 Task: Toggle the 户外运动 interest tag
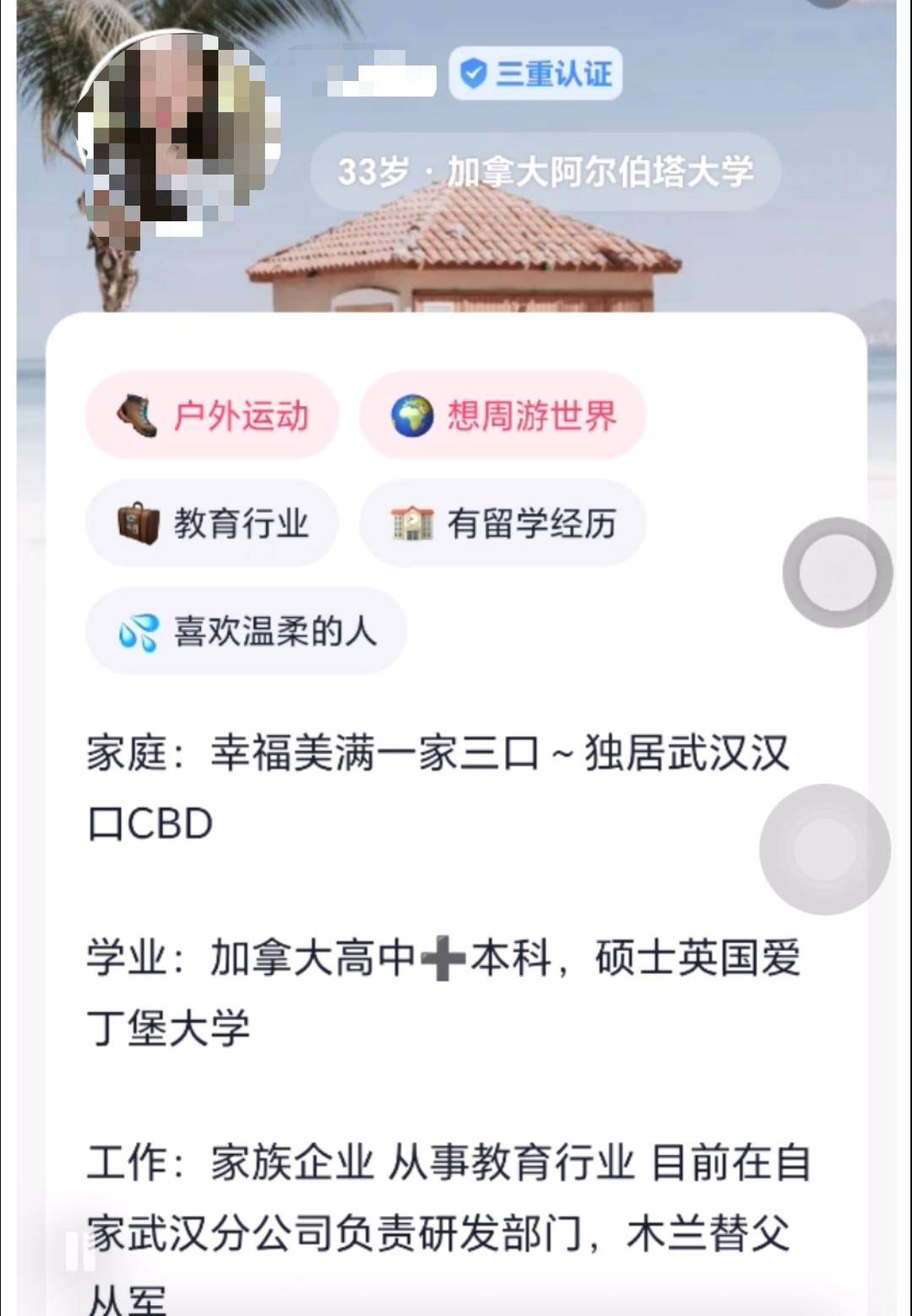click(211, 415)
